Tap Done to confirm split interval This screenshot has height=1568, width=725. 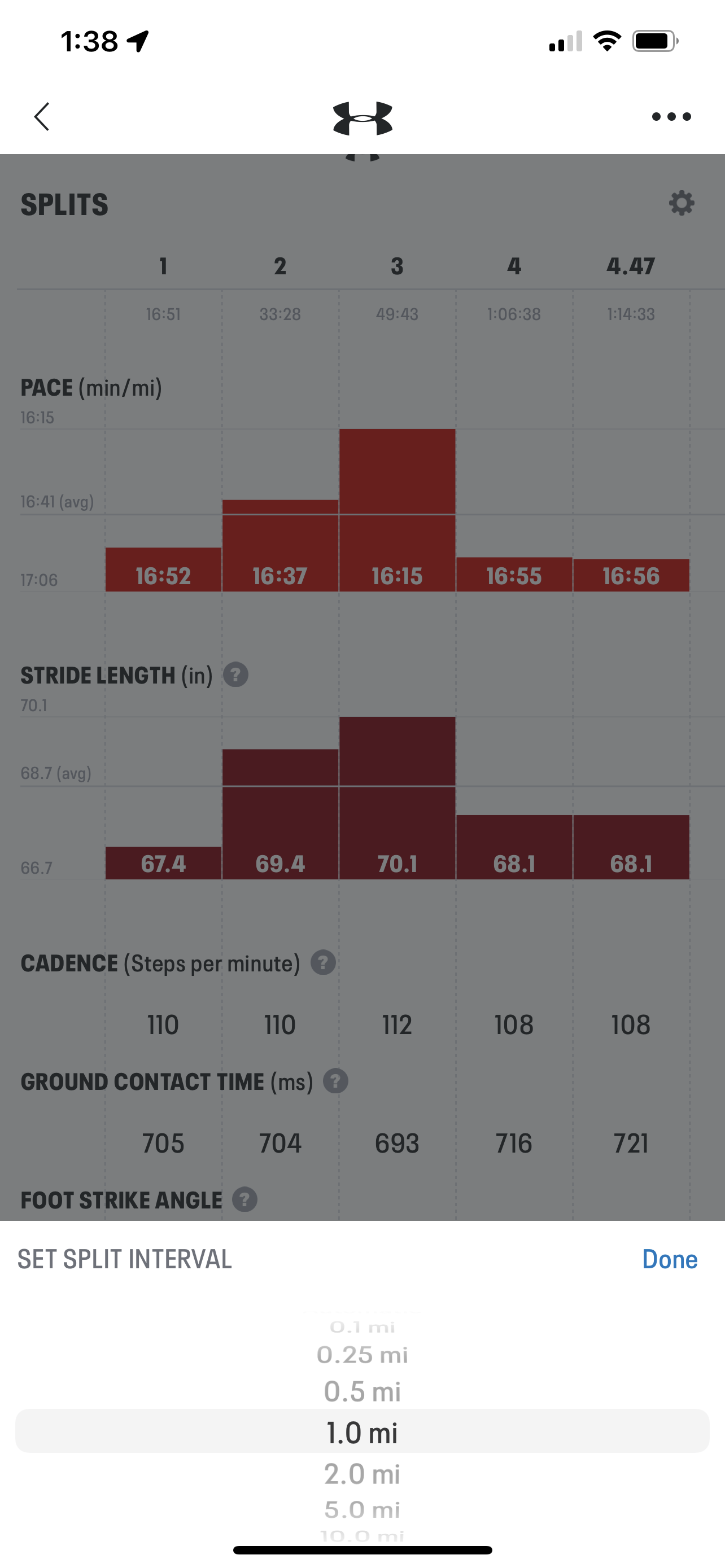pos(670,1259)
